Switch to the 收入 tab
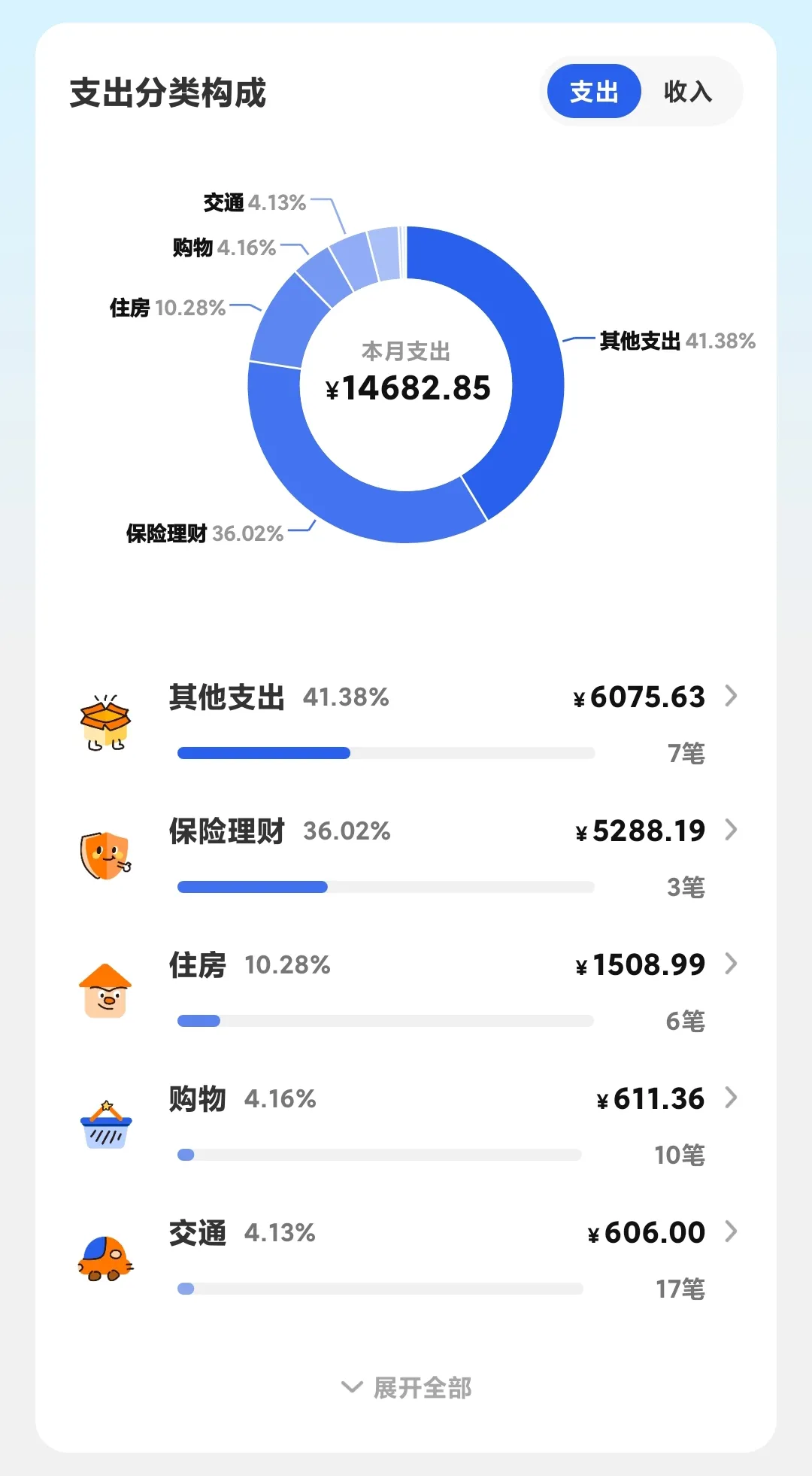Viewport: 812px width, 1476px height. pos(688,91)
